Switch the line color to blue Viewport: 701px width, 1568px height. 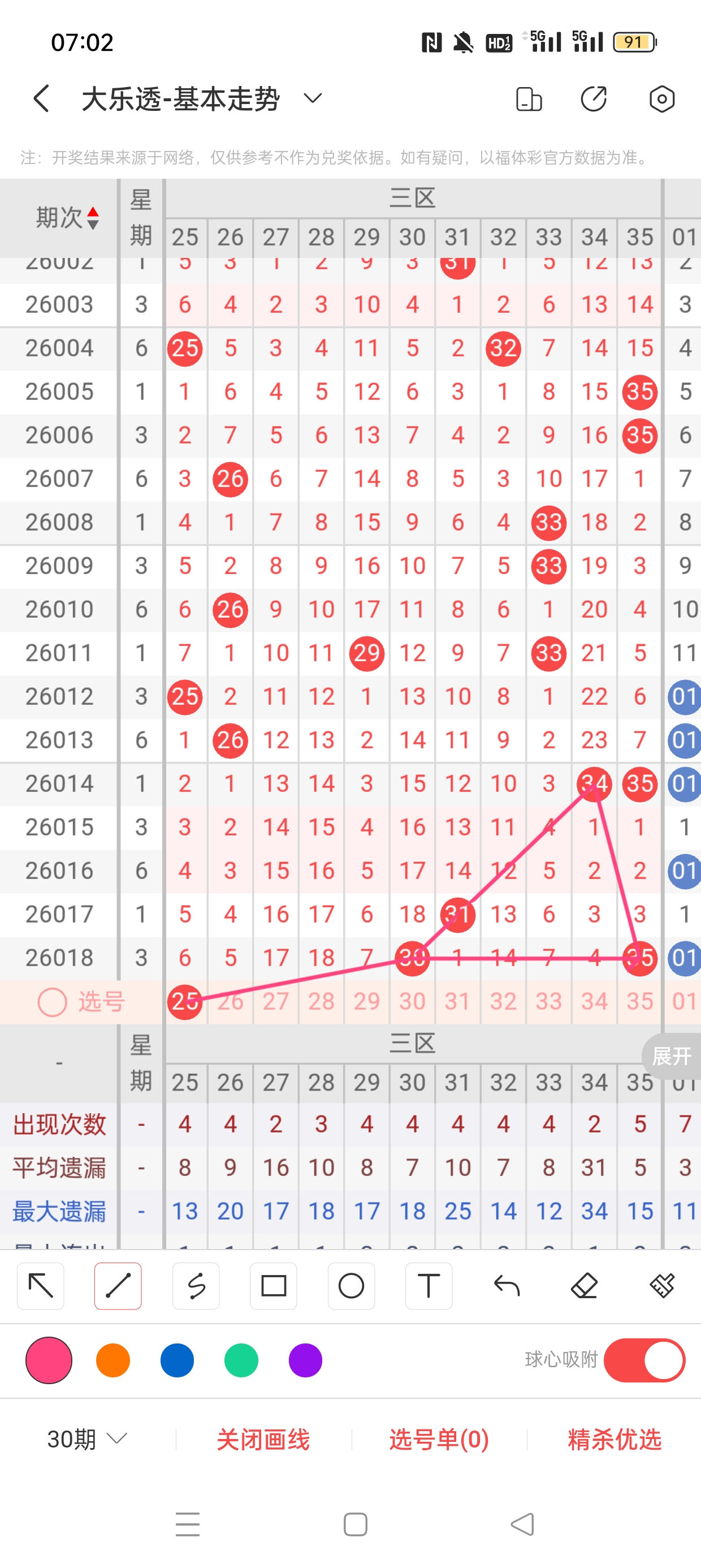[x=177, y=1360]
